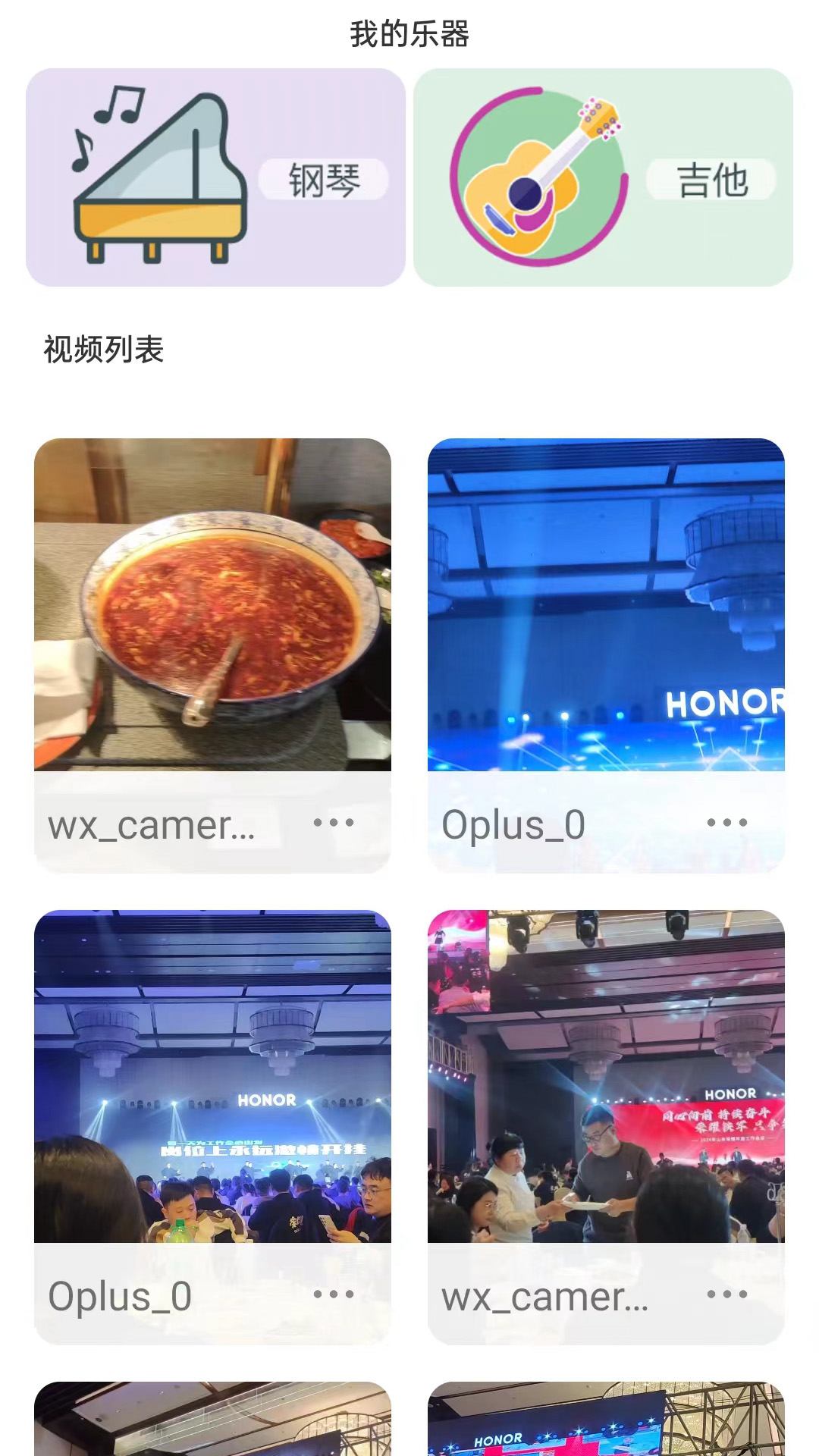
Task: Play the Oplus_0 video of the HONOR stage
Action: [x=212, y=1076]
